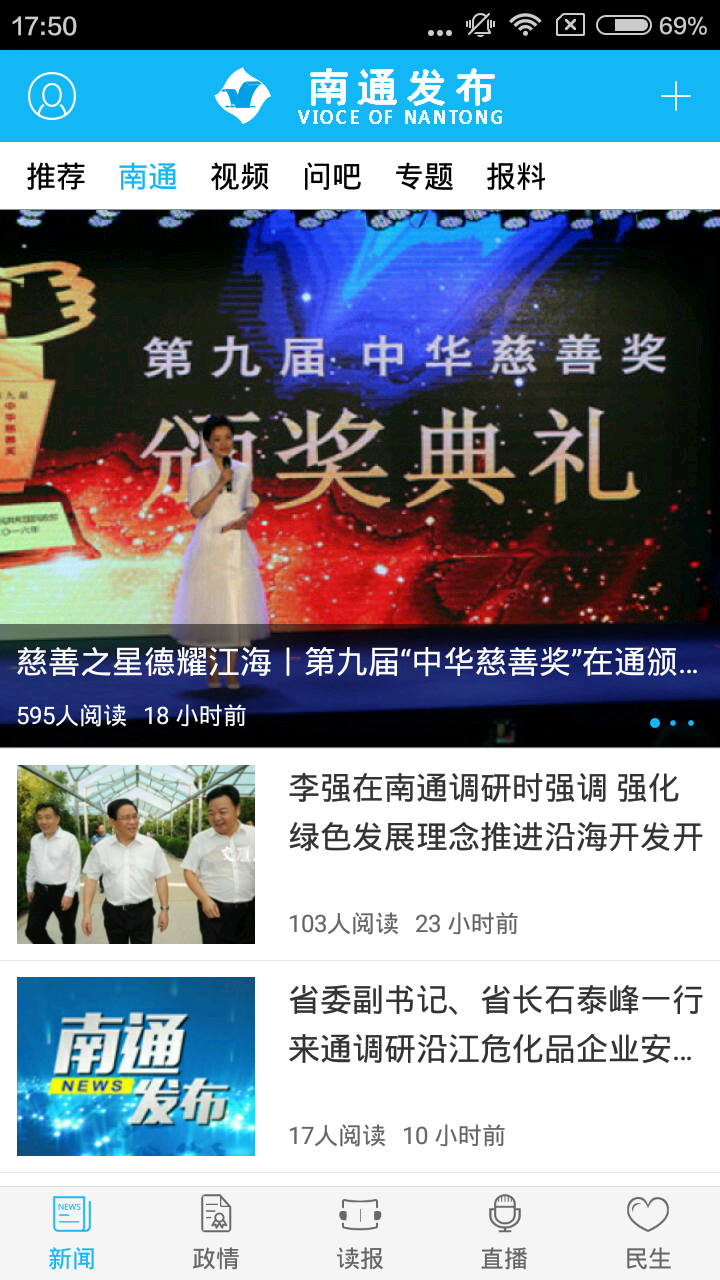Open the 问吧 tab
Viewport: 720px width, 1280px height.
click(x=332, y=177)
